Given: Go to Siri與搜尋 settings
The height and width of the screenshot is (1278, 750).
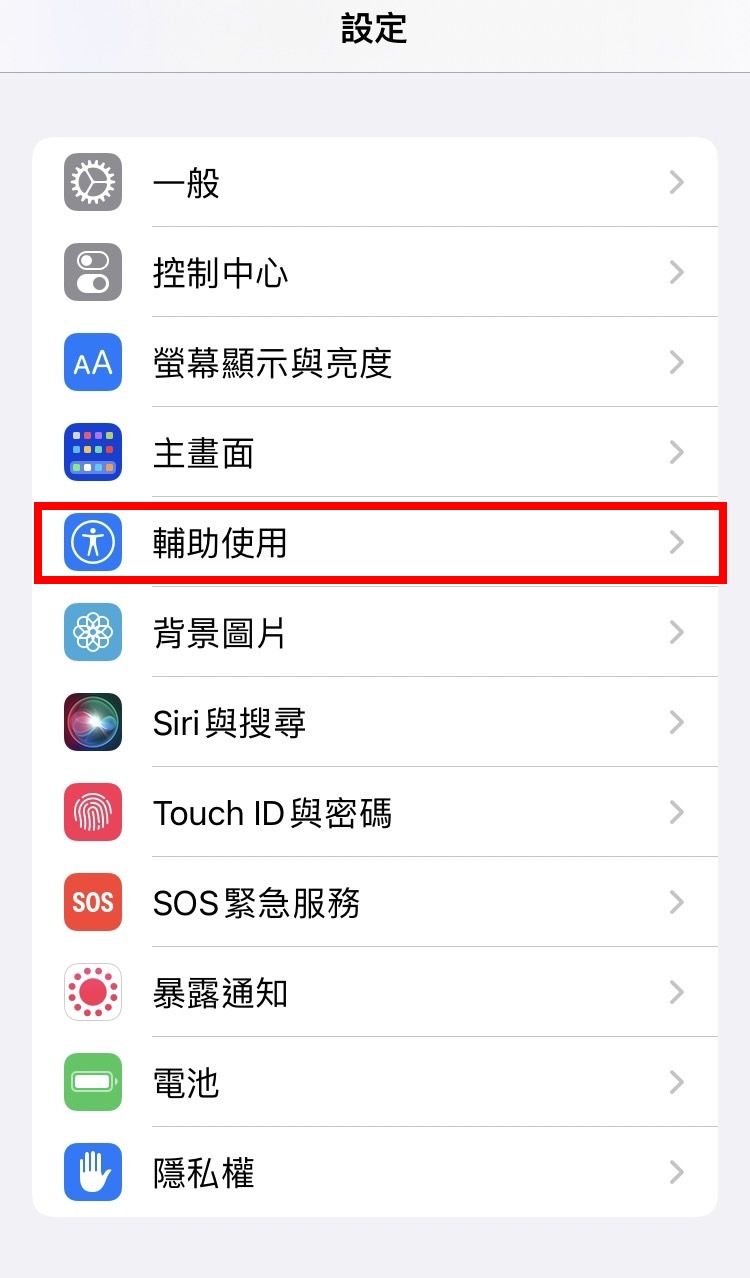Looking at the screenshot, I should pos(375,722).
